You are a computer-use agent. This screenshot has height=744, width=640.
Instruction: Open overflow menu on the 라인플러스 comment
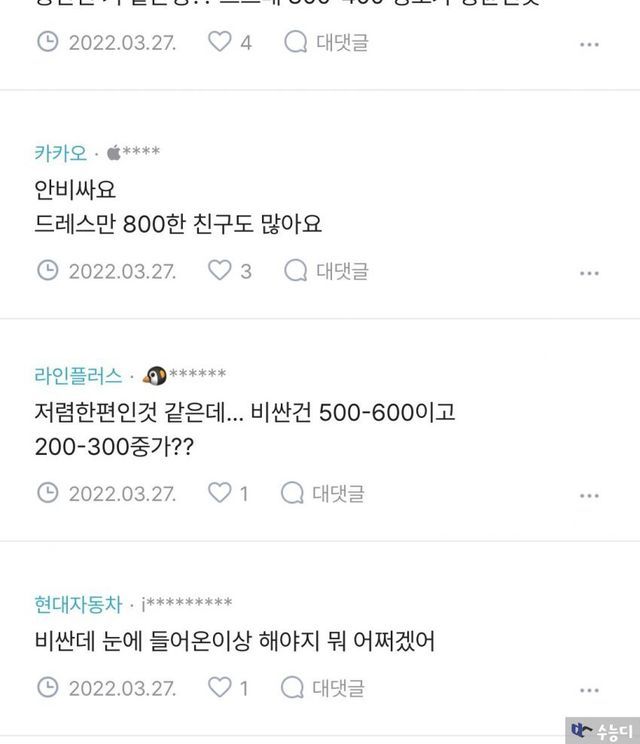click(590, 495)
